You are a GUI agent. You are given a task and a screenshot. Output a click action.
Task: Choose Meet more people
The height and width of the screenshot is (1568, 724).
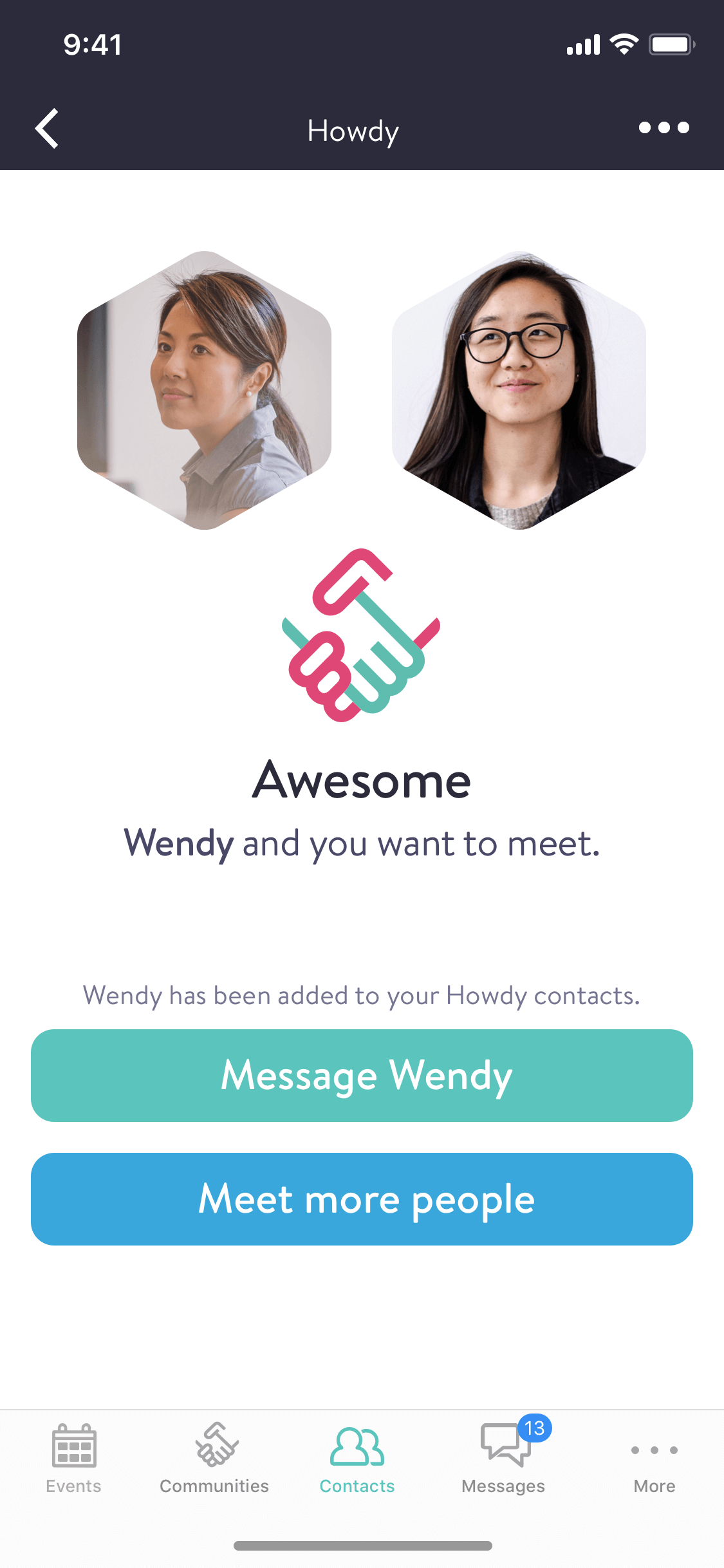(362, 1199)
